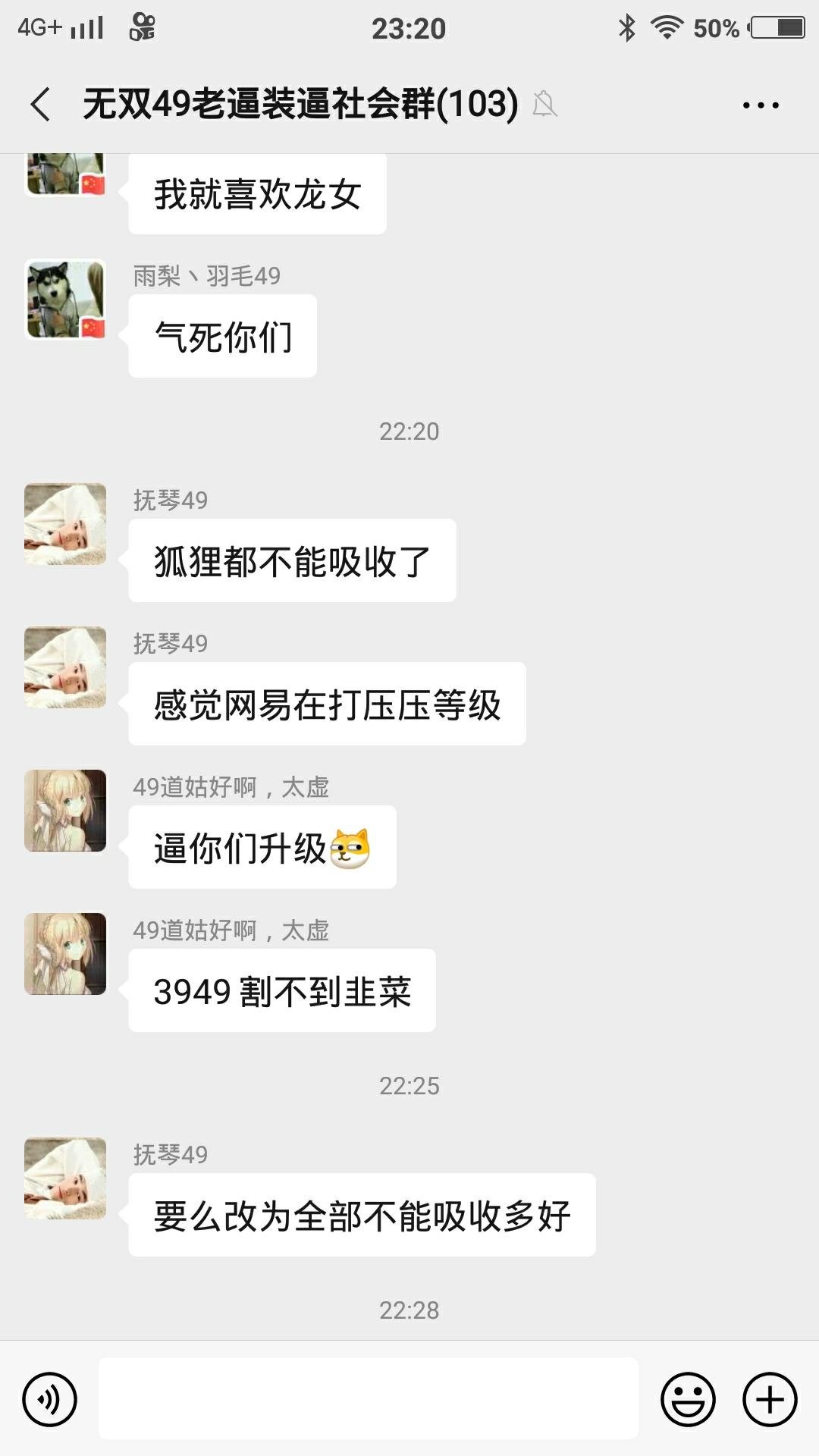Go back from the group chat
819x1456 pixels.
pos(41,104)
